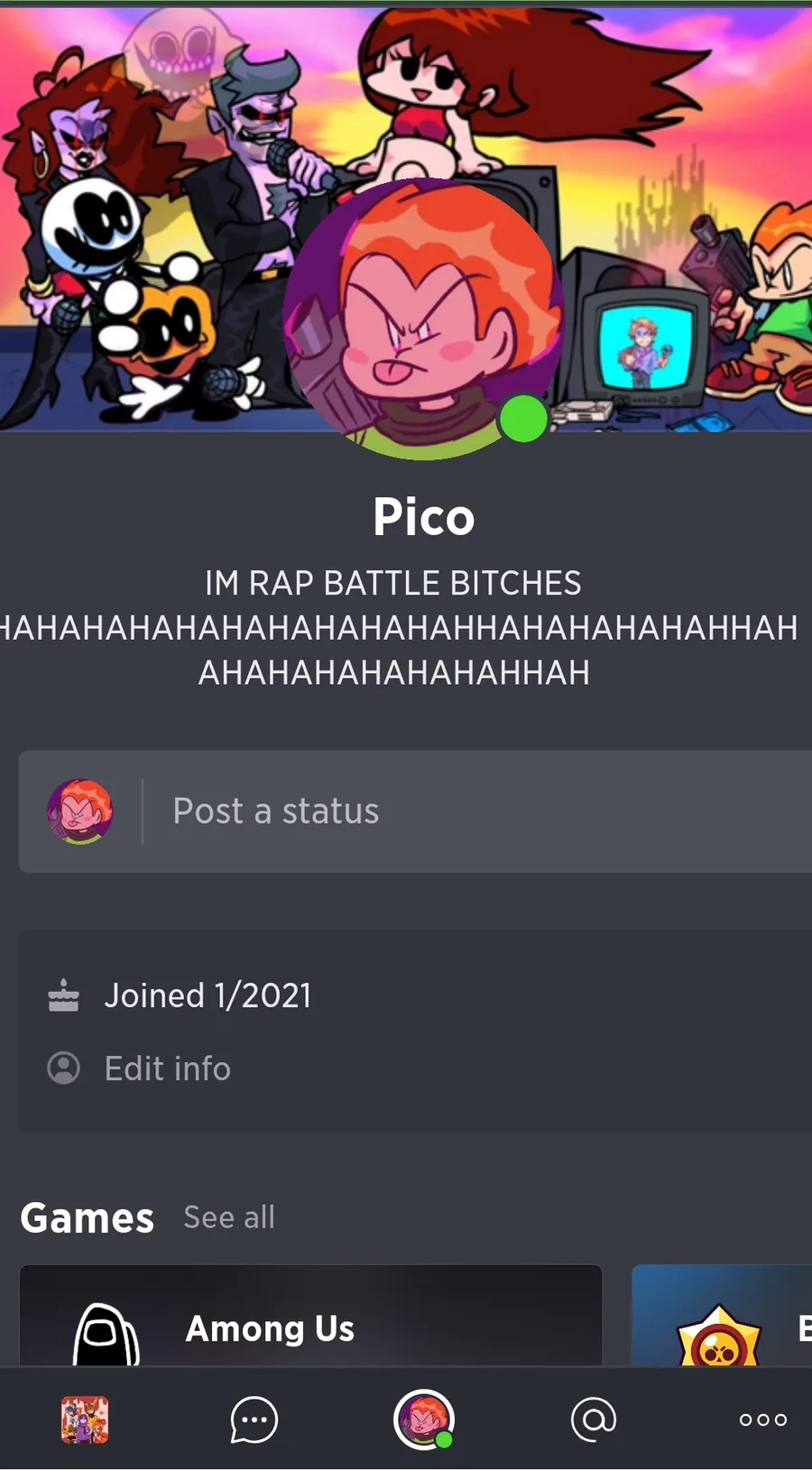See all games
812x1470 pixels.
point(229,1217)
